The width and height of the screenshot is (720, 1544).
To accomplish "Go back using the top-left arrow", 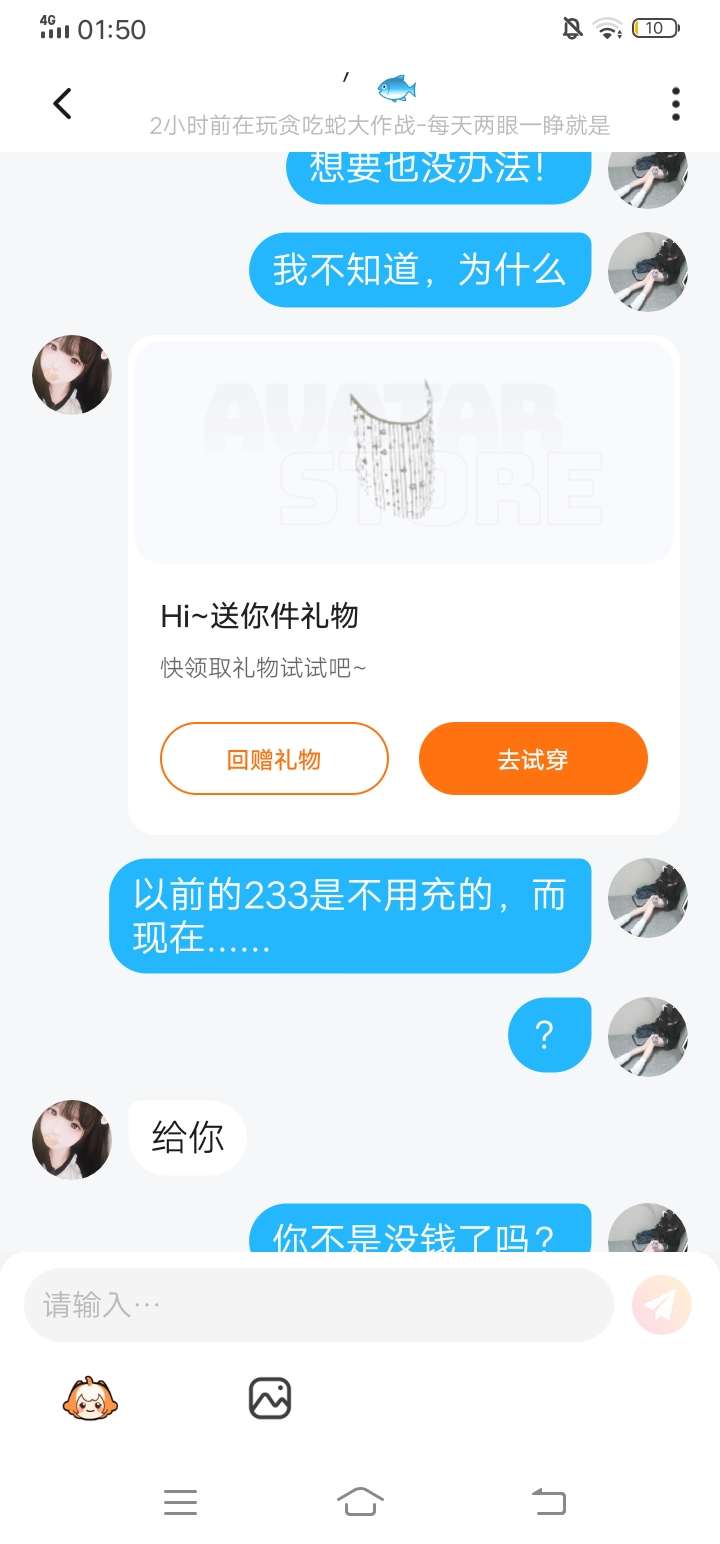I will coord(62,103).
